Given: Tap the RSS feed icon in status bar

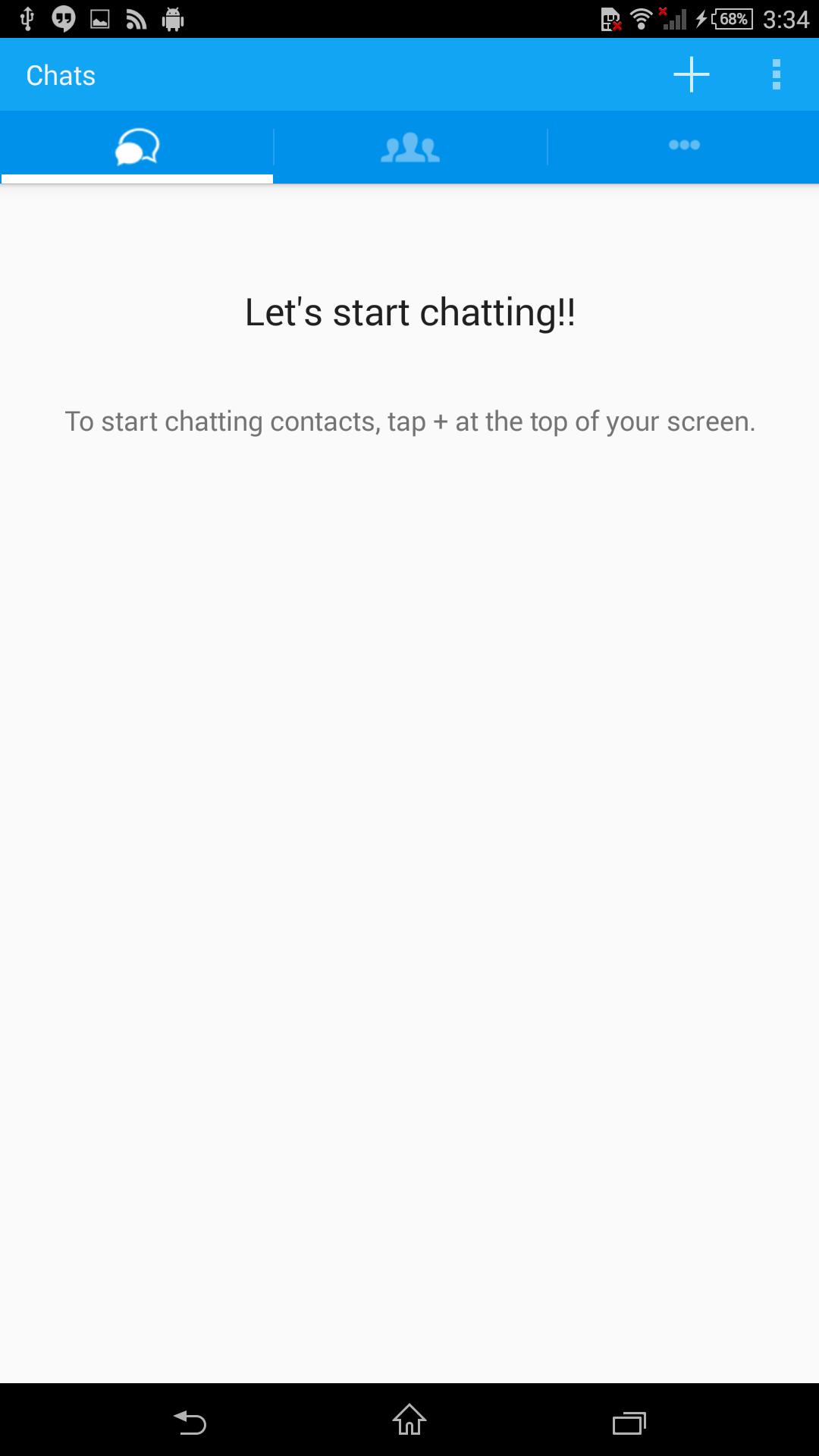Looking at the screenshot, I should coord(136,18).
